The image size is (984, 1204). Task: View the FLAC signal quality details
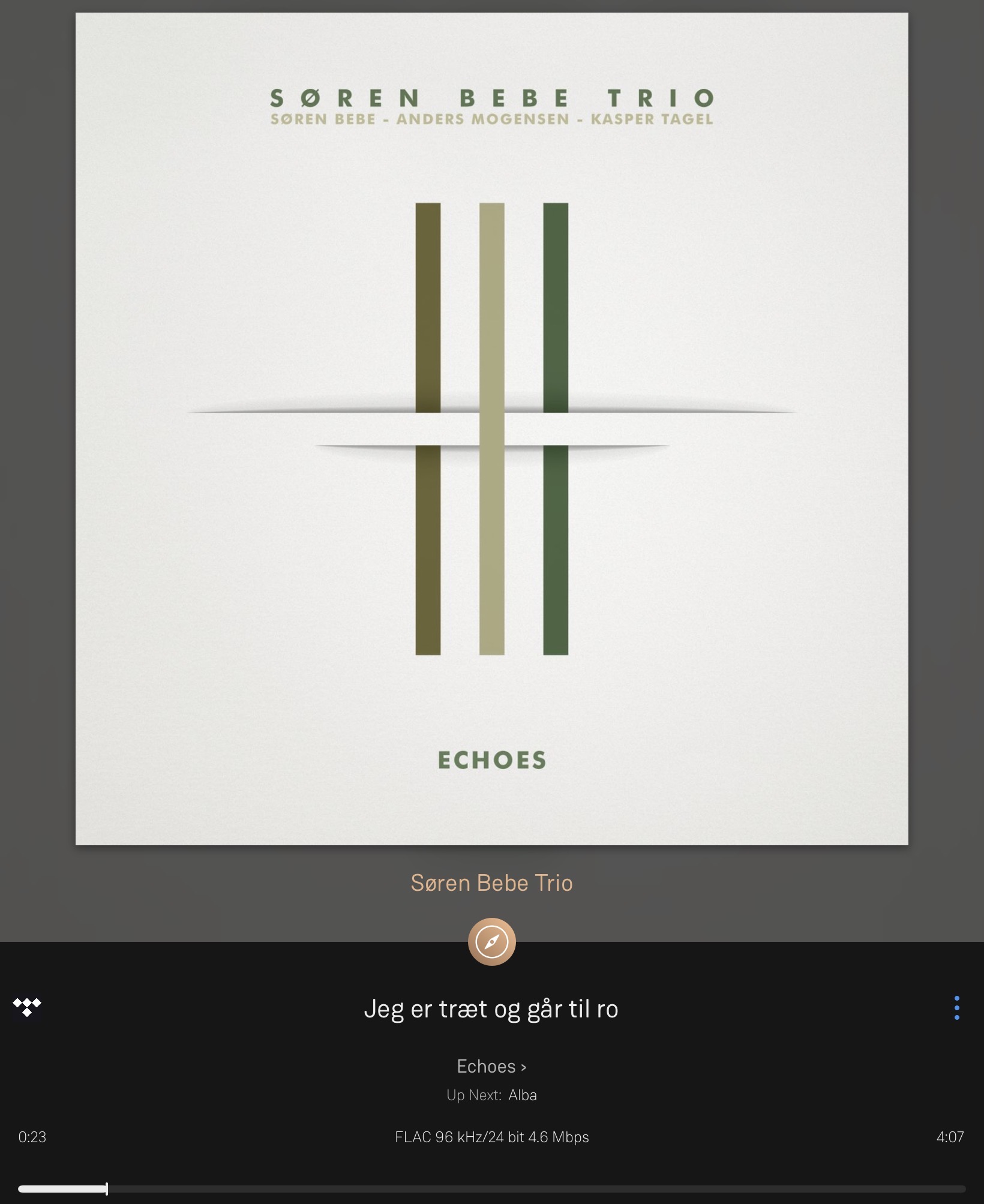click(491, 1137)
